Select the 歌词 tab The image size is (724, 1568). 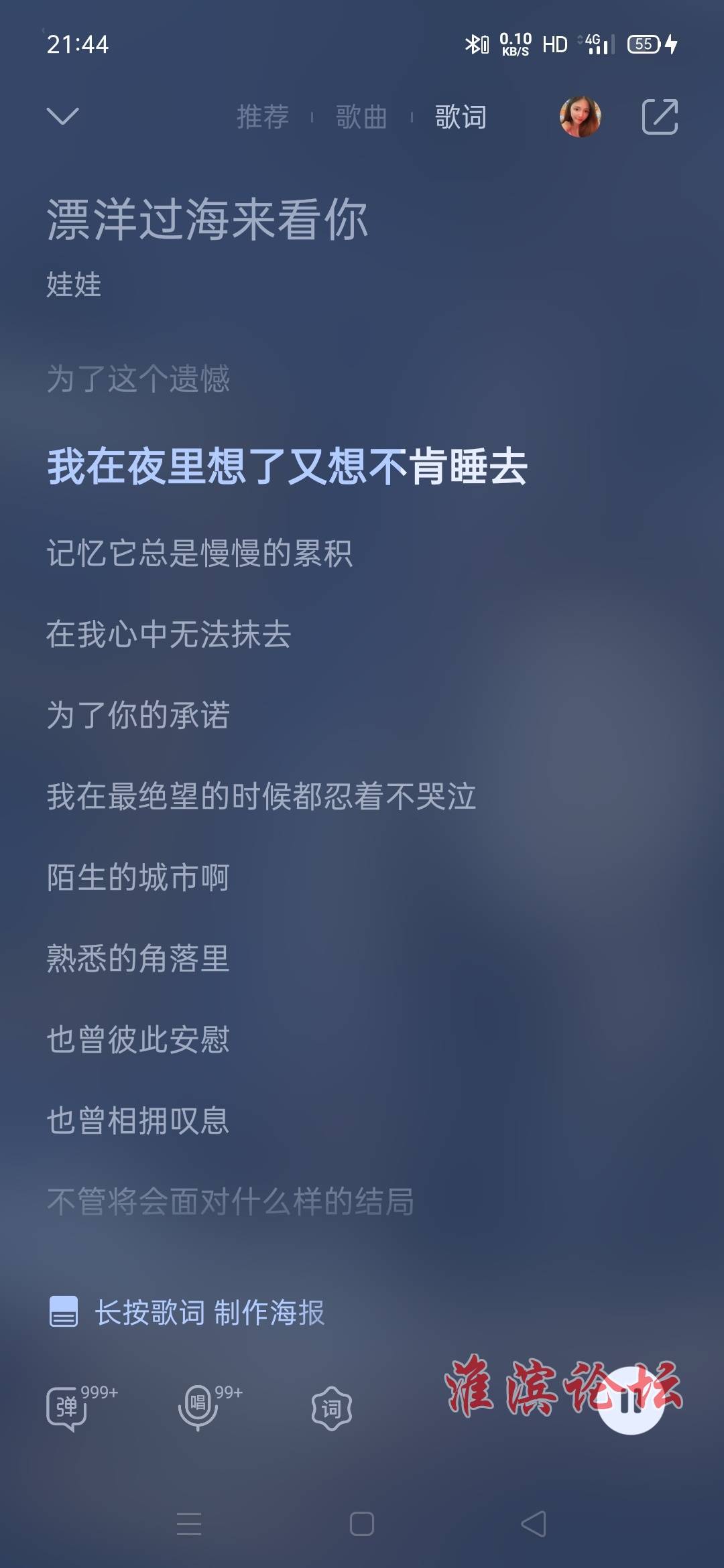pyautogui.click(x=461, y=117)
